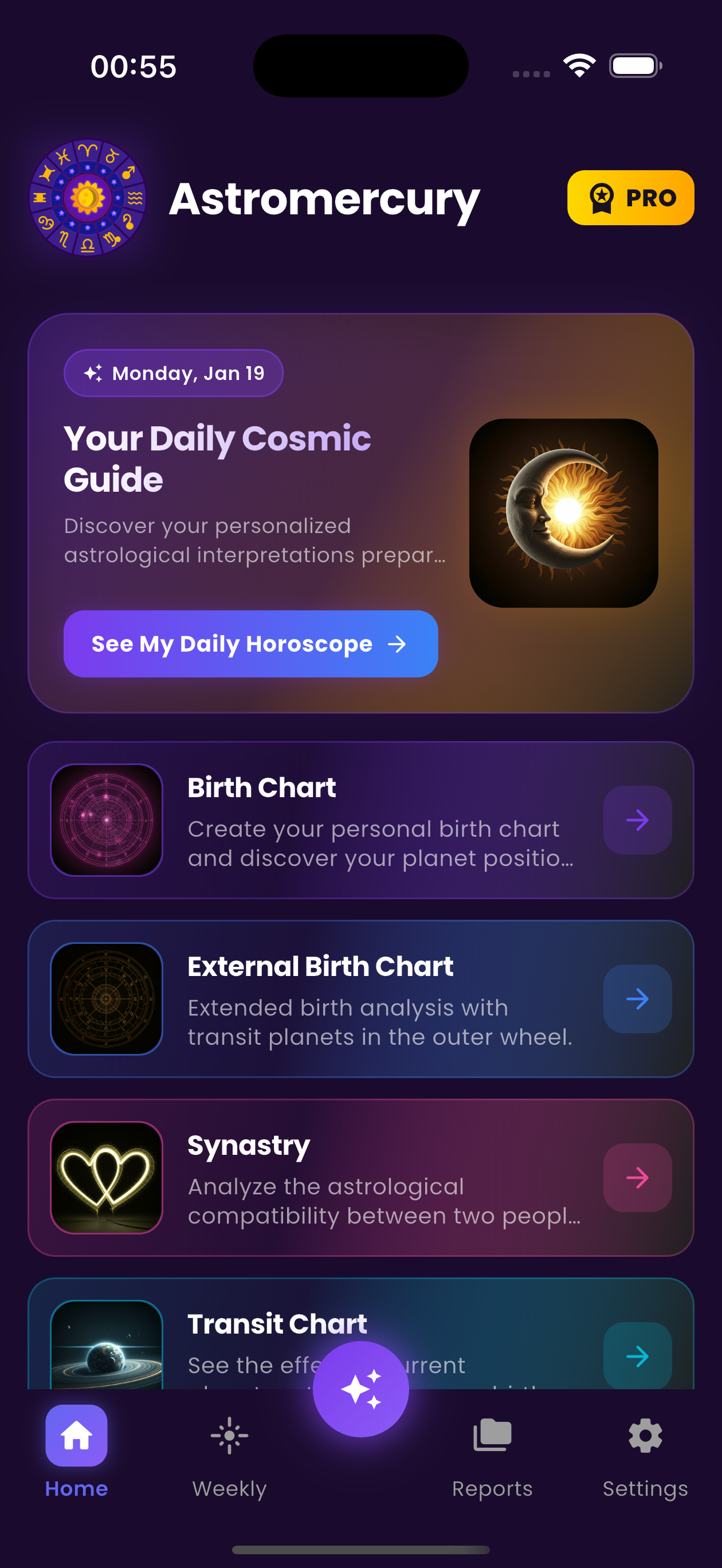Switch to the Home tab
Screen dimensions: 722x1568
tap(77, 1450)
